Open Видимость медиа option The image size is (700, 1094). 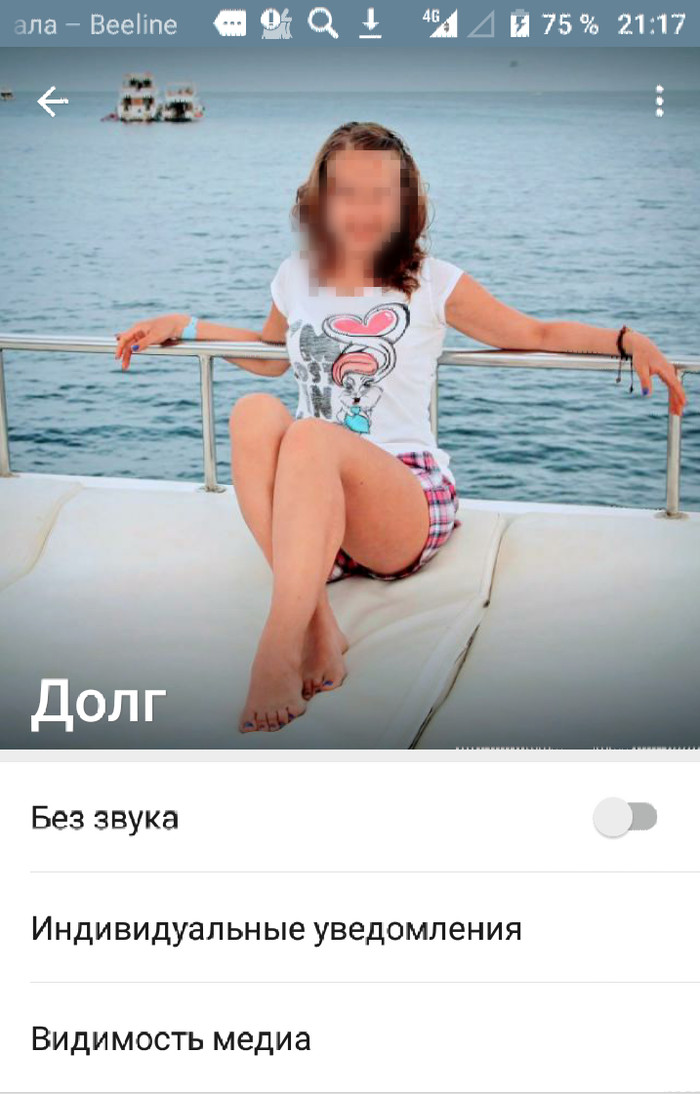click(171, 1039)
